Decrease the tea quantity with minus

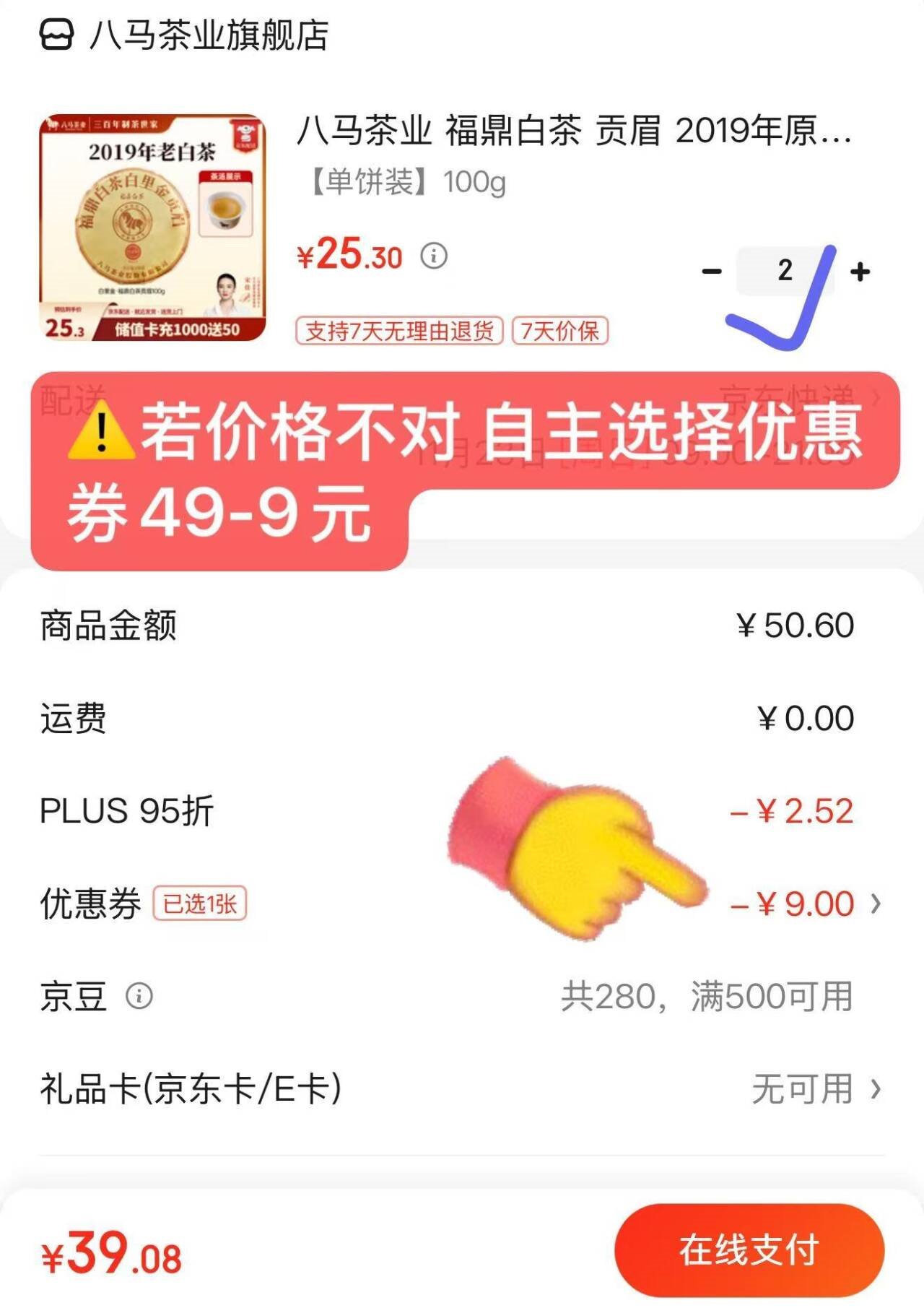coord(712,272)
